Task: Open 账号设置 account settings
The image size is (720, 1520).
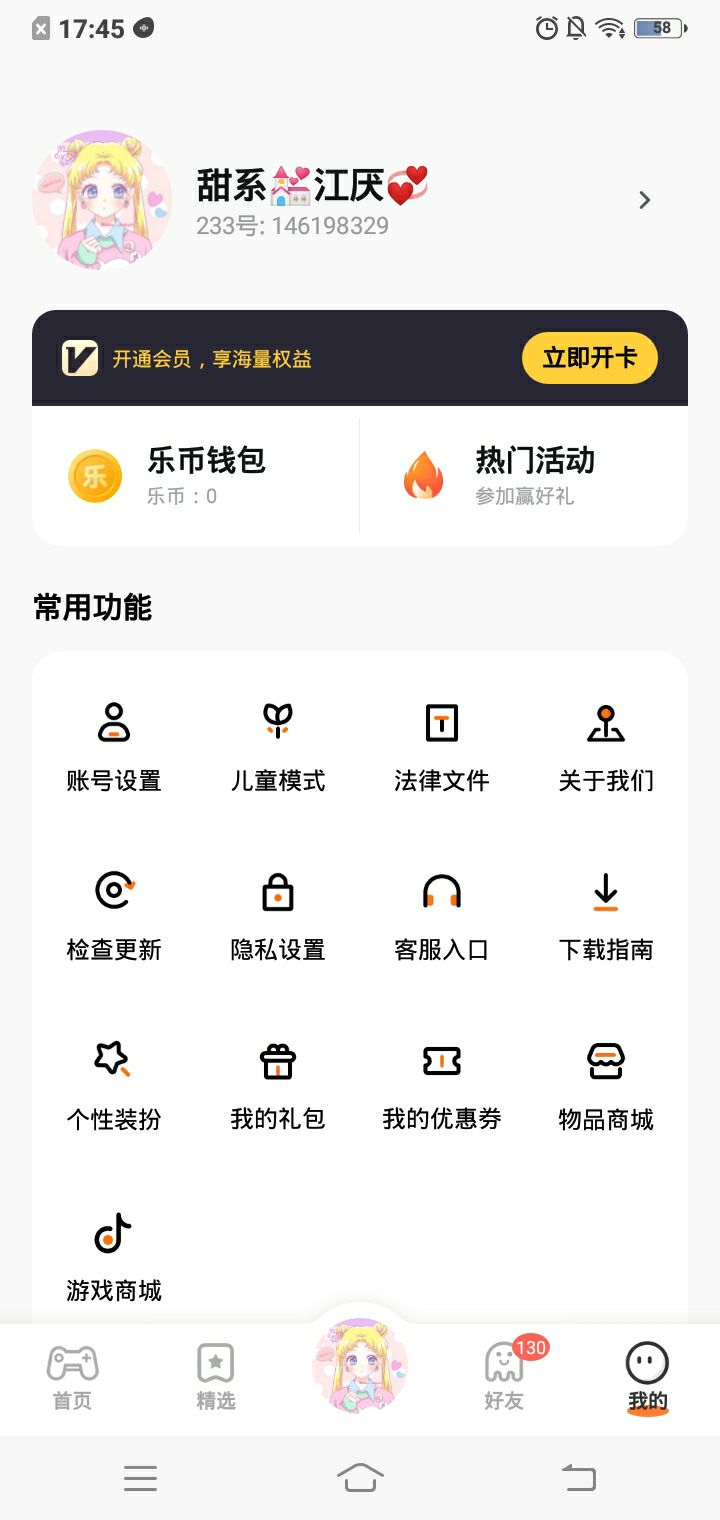Action: 114,746
